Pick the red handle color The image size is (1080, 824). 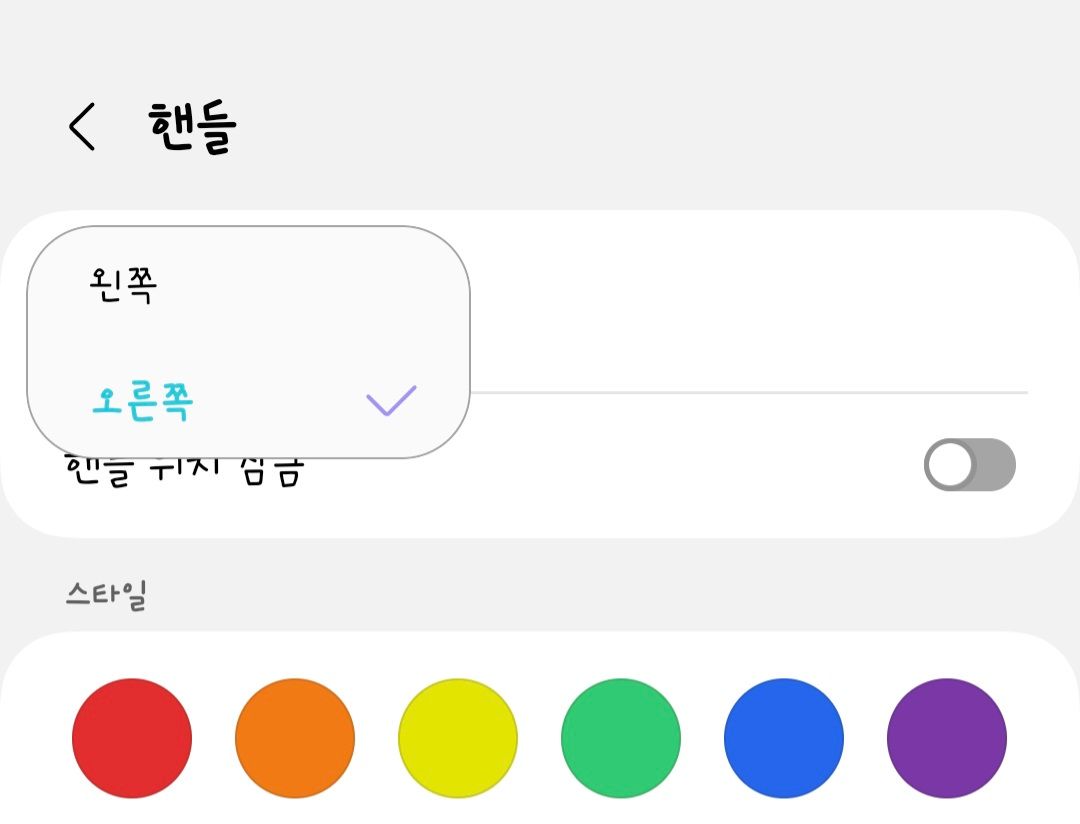coord(132,738)
